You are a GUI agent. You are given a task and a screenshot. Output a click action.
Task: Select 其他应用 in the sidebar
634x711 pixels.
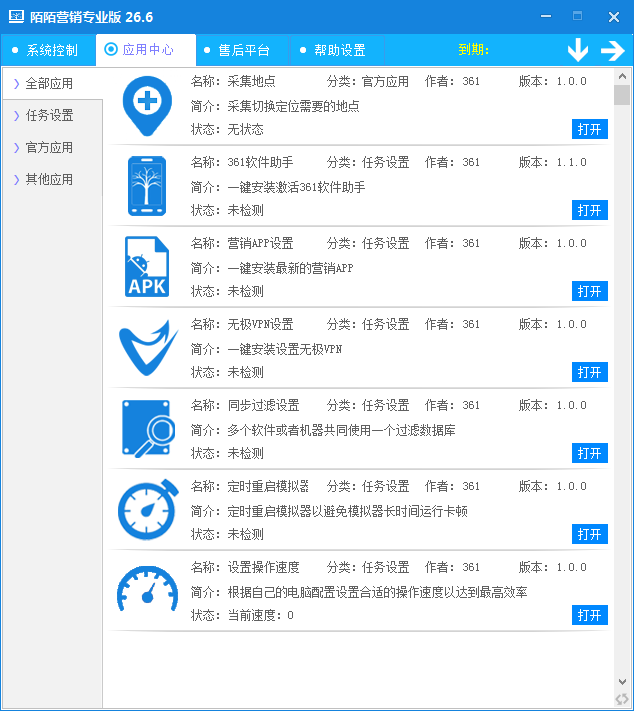(x=49, y=180)
